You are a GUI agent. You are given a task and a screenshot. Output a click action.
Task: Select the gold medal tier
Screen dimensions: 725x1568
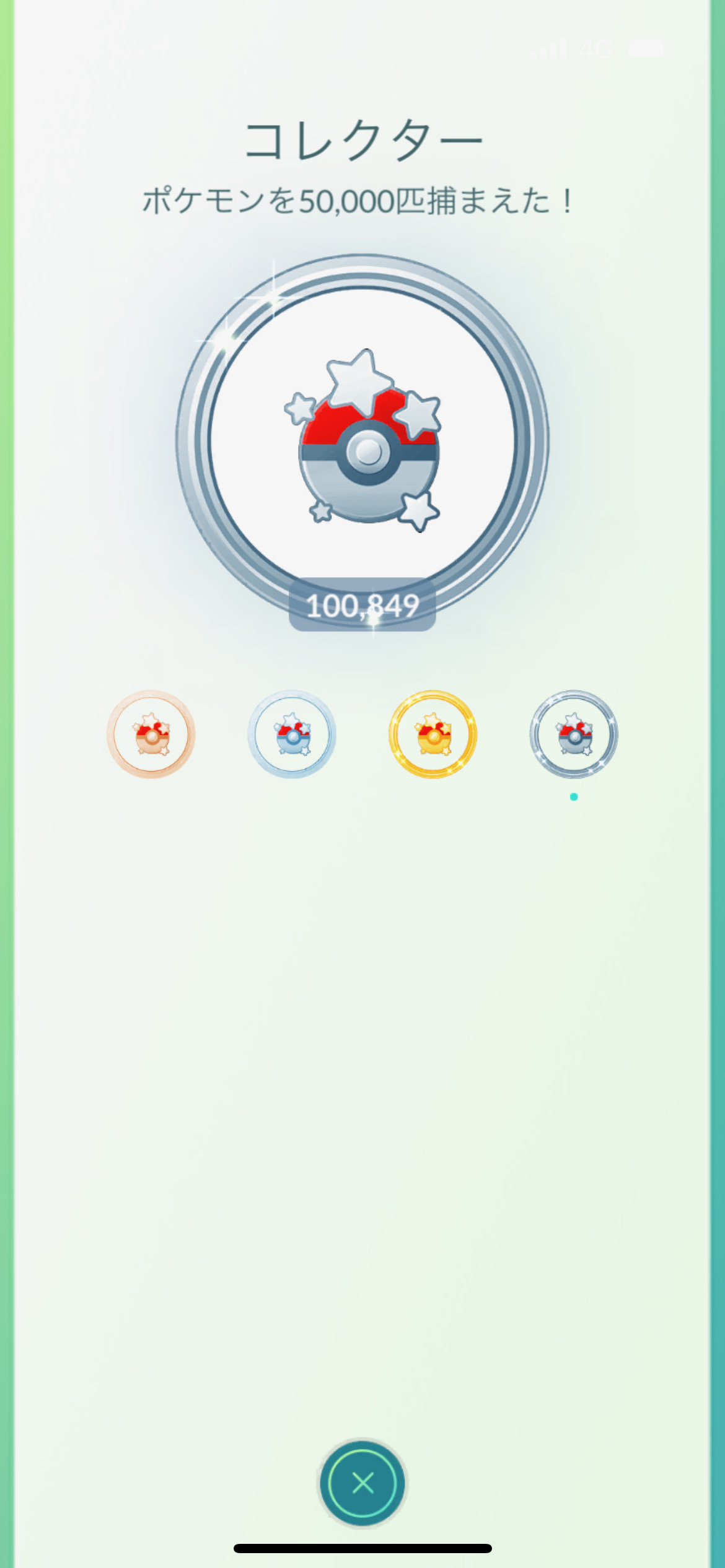coord(433,734)
